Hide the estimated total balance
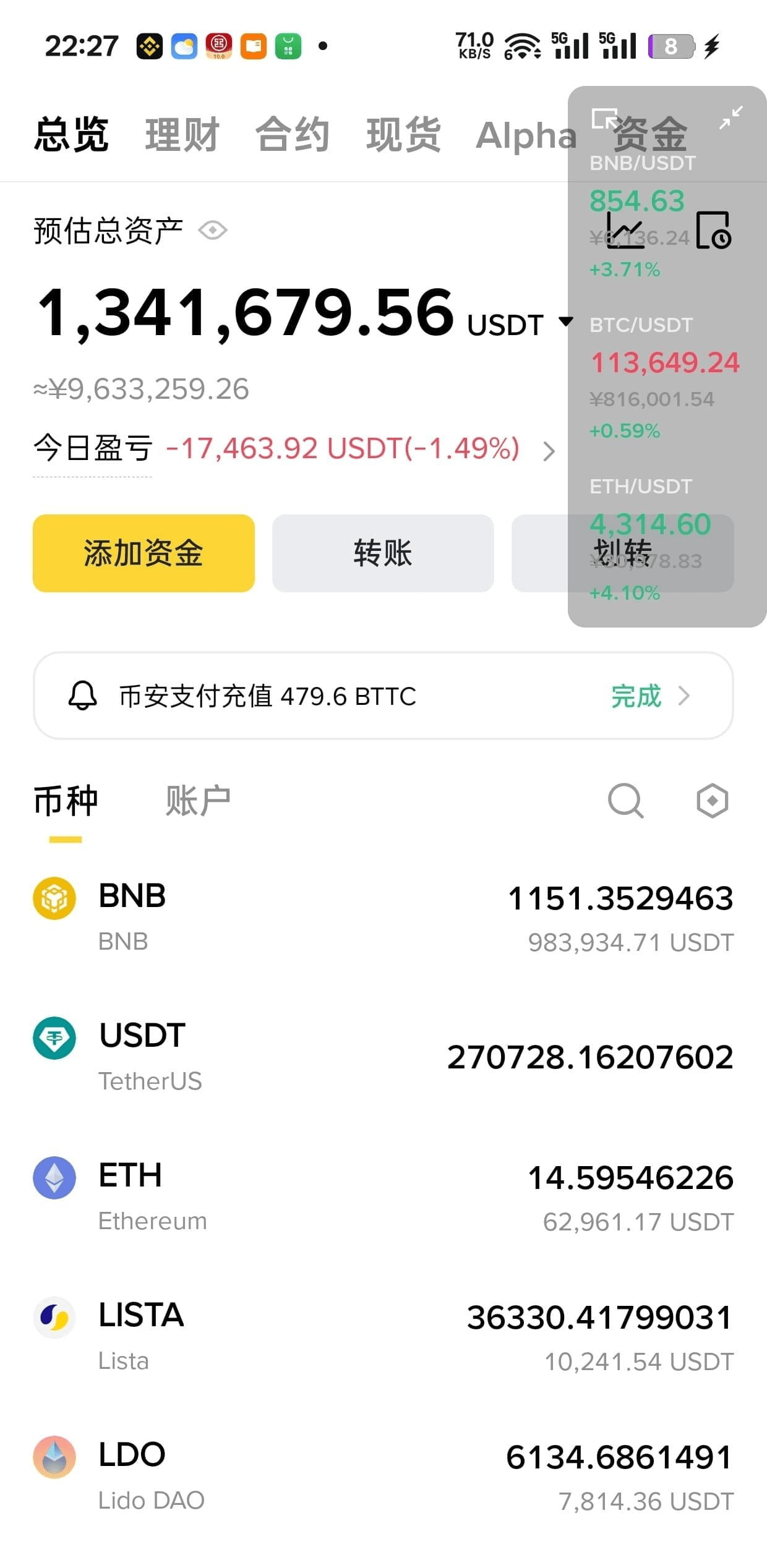Screen dimensions: 767x1568 pyautogui.click(x=213, y=231)
